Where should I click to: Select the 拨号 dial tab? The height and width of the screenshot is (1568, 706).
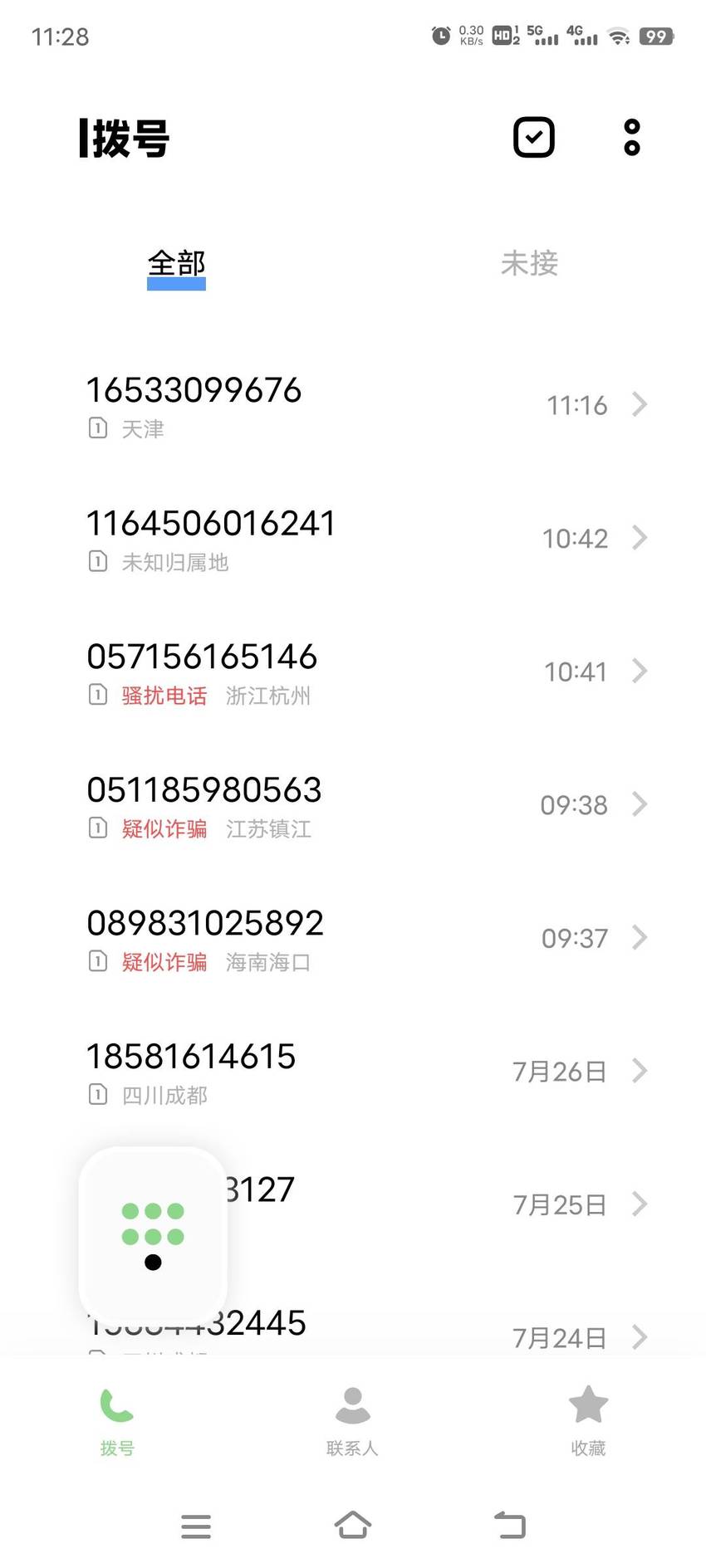point(117,1421)
